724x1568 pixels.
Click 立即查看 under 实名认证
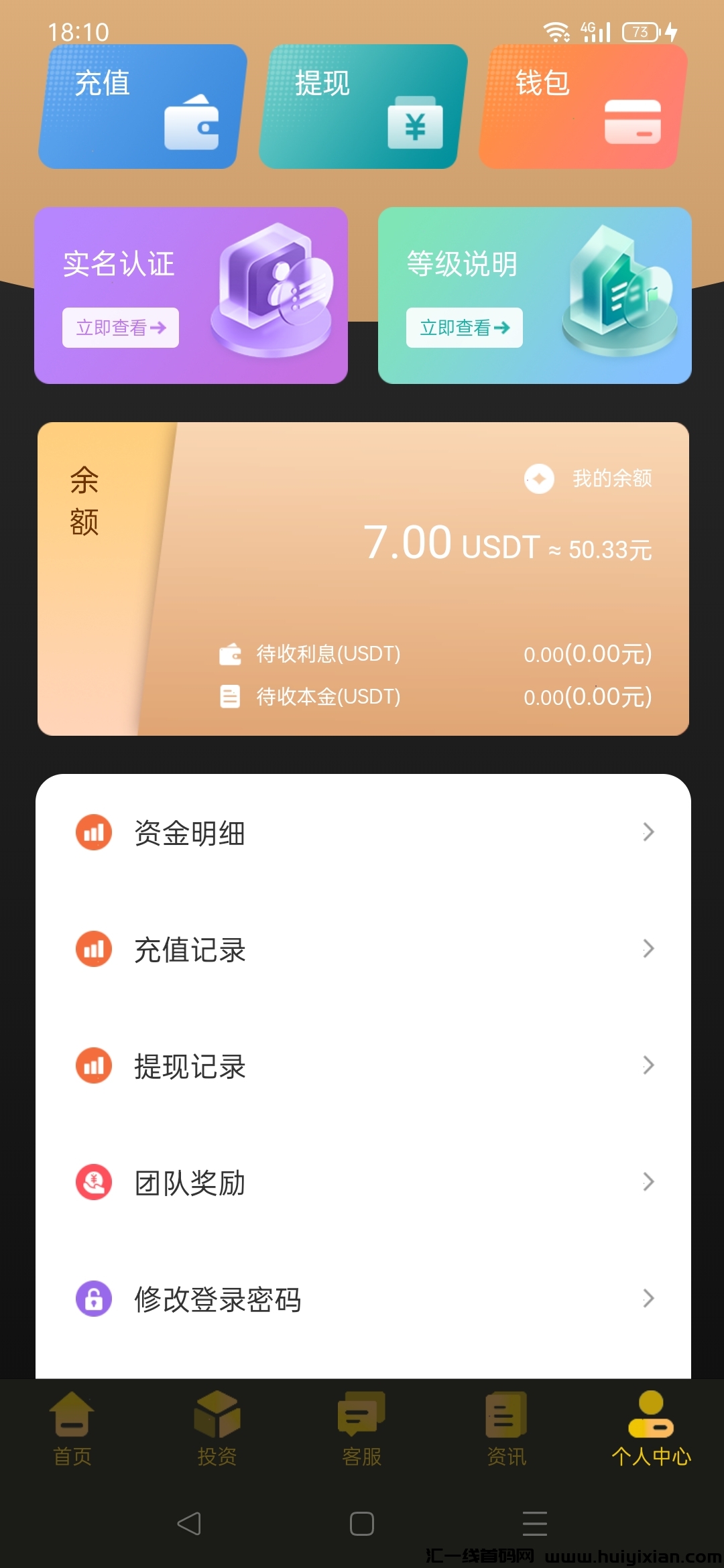tap(121, 328)
